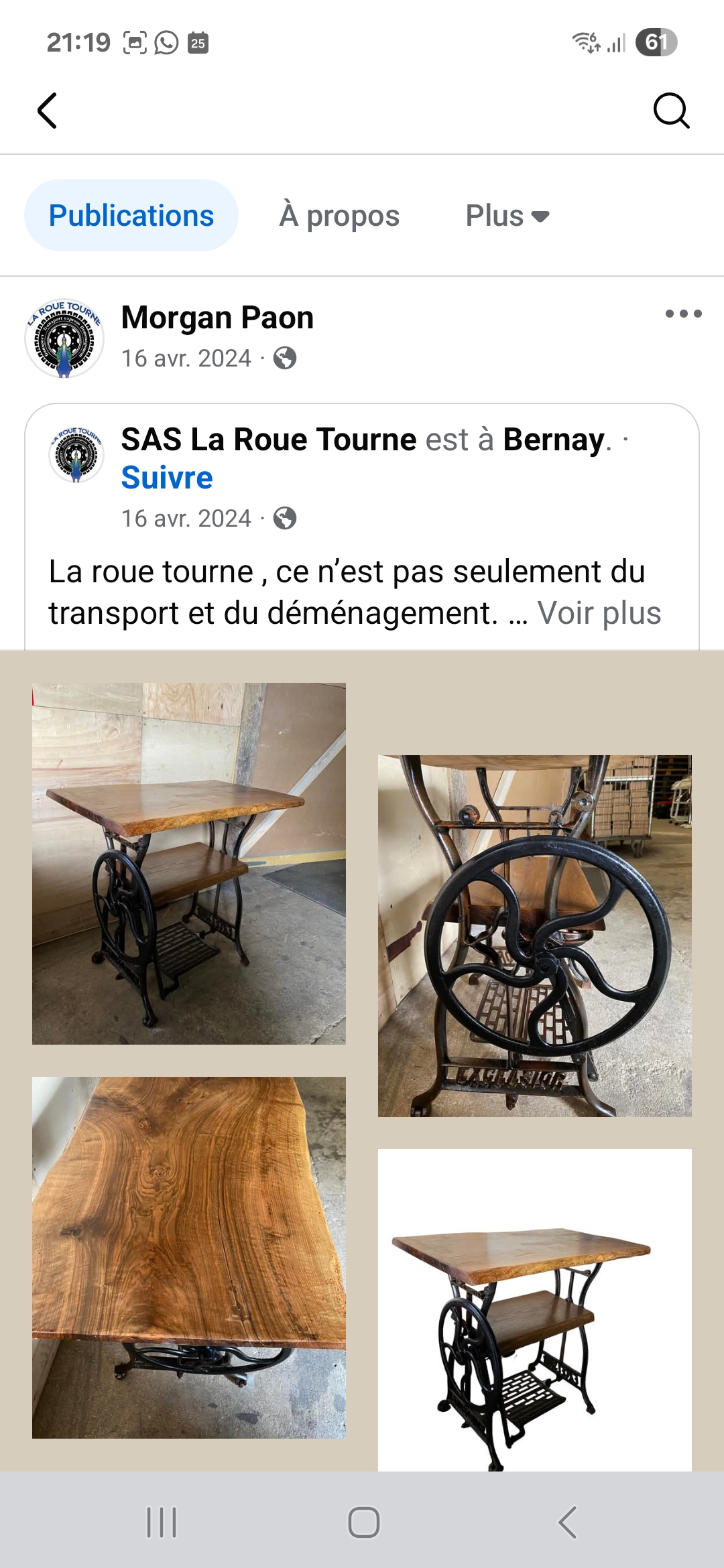The height and width of the screenshot is (1568, 724).
Task: Open the recent apps button
Action: coord(162,1522)
